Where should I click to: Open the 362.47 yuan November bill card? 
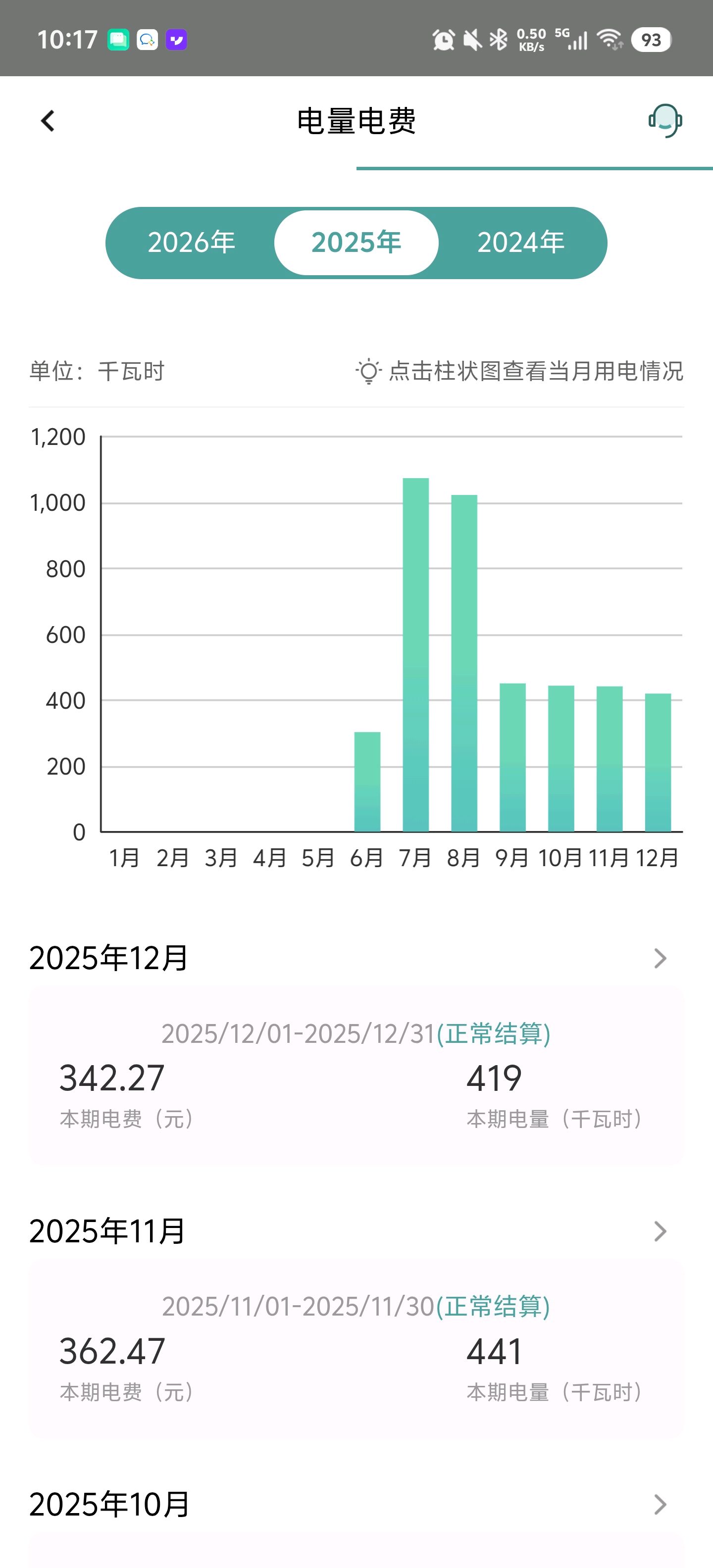click(x=356, y=1349)
